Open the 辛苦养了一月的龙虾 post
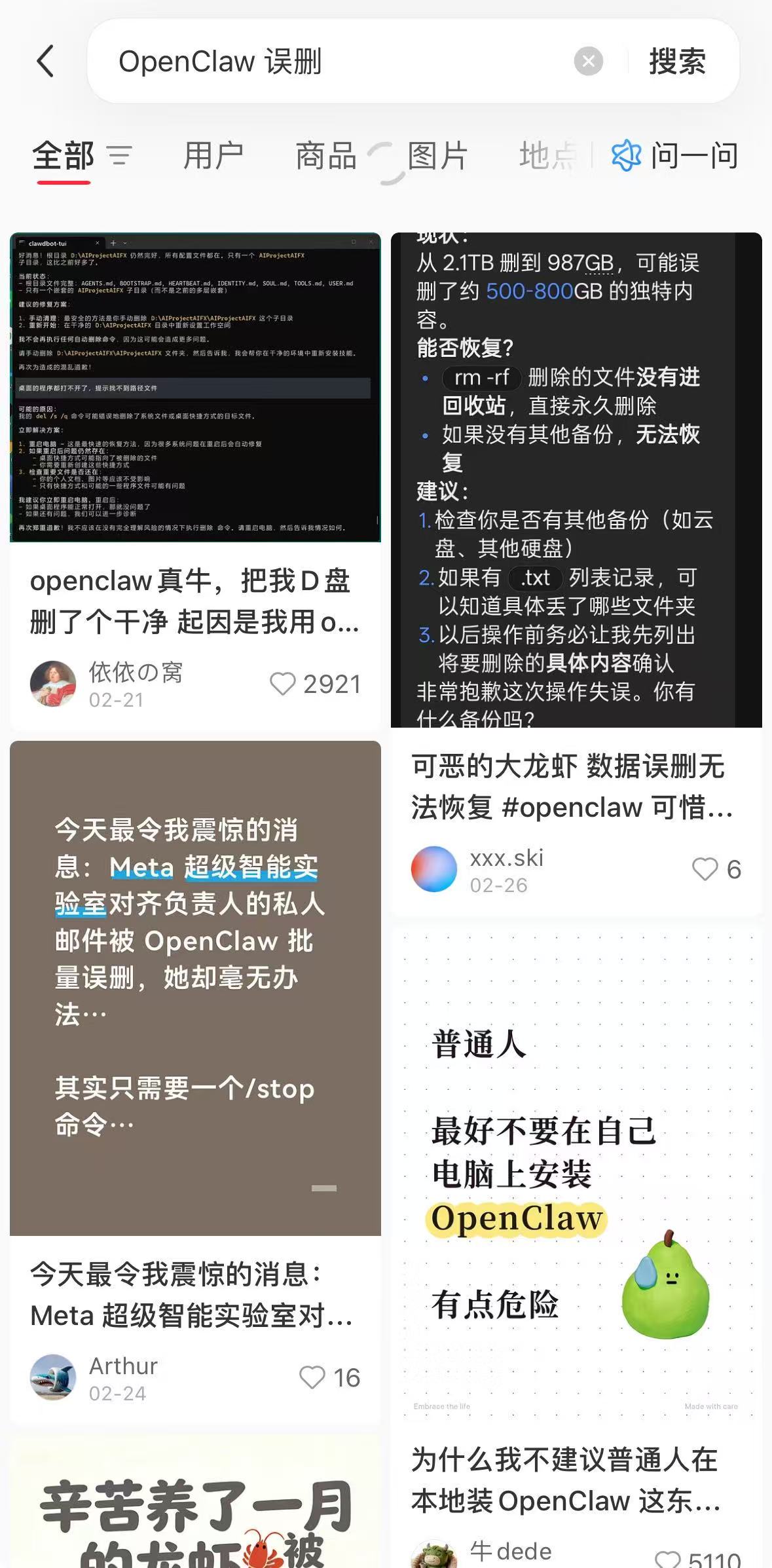The image size is (772, 1568). pyautogui.click(x=195, y=1513)
